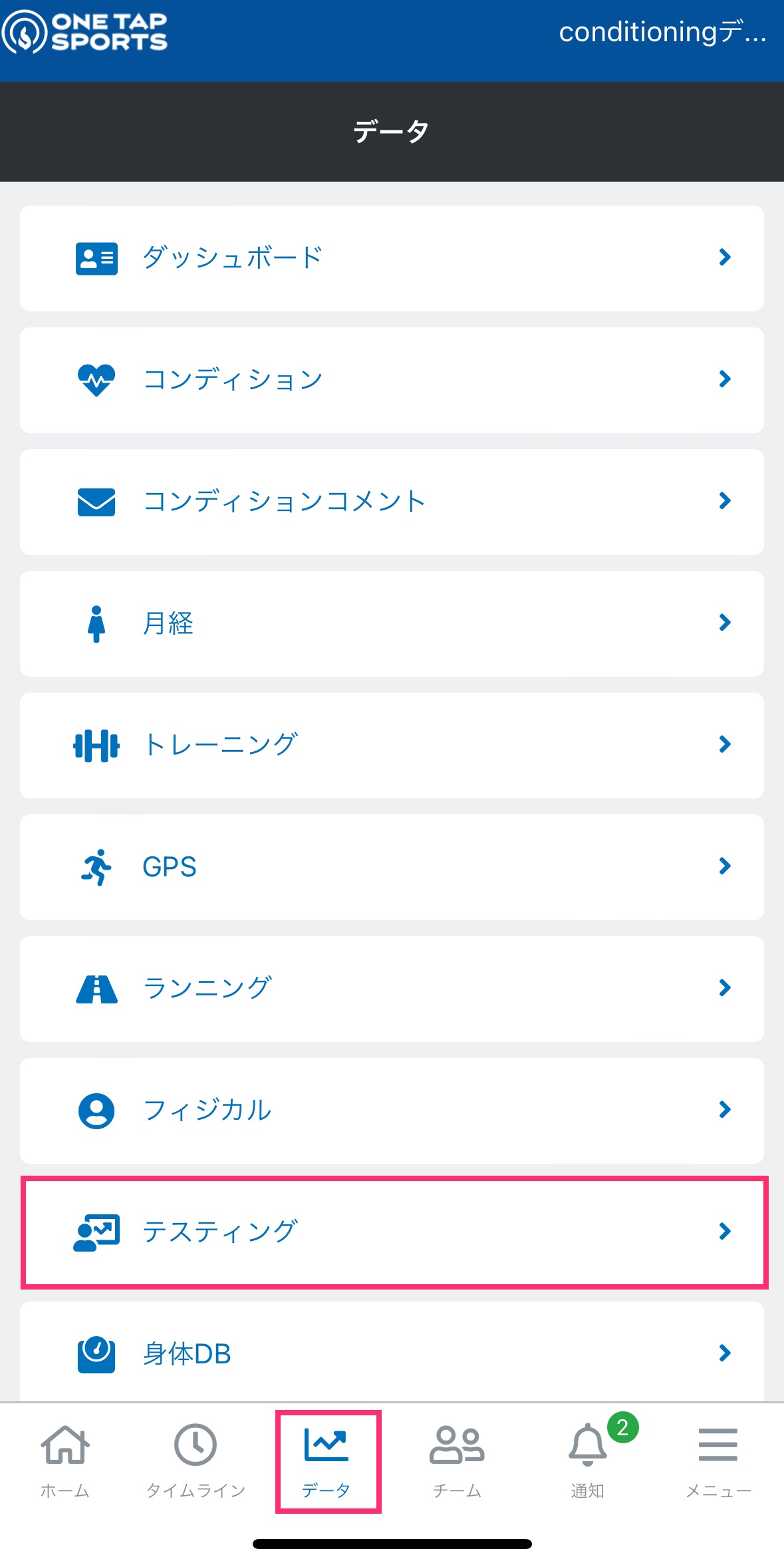Tap the conditioning team name in header
This screenshot has width=784, height=1565.
663,32
